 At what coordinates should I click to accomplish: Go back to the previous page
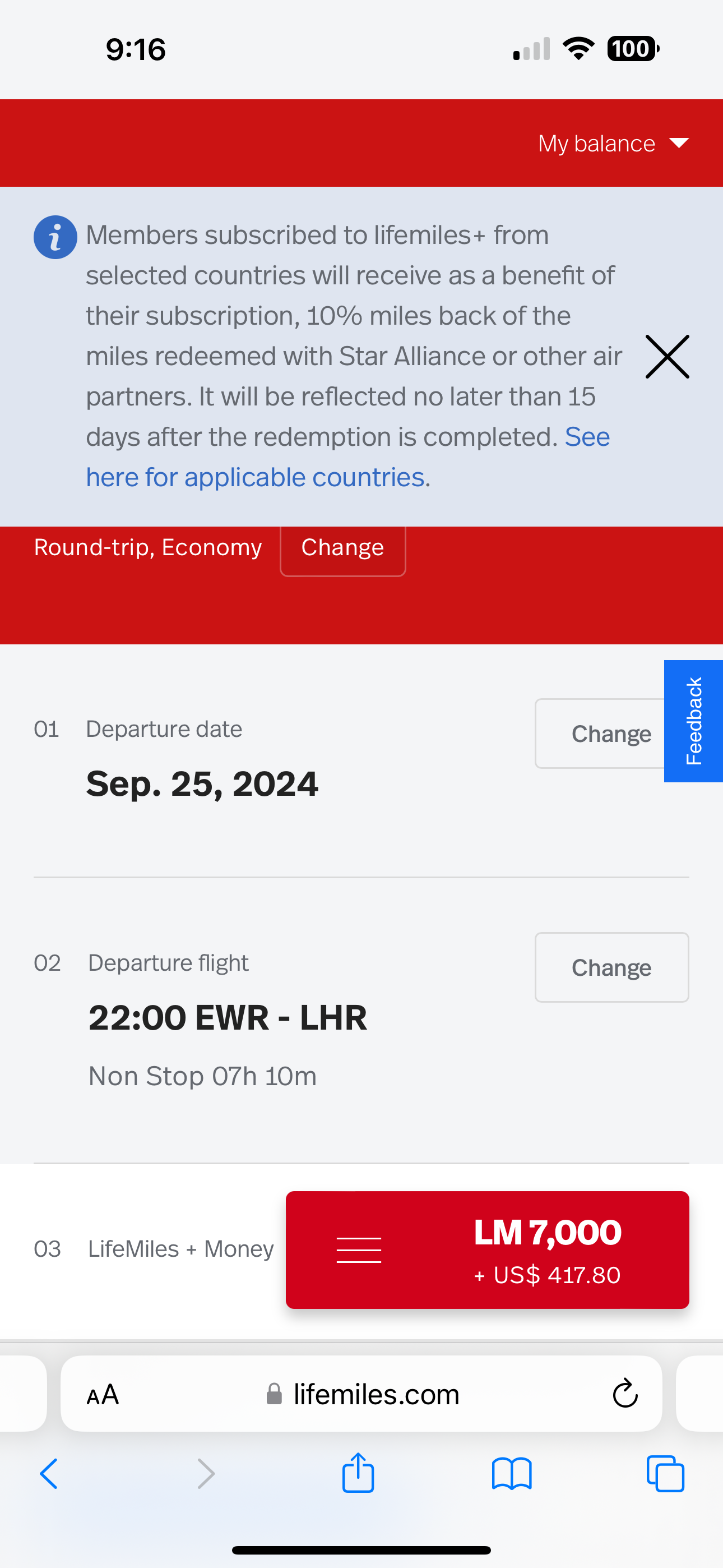coord(49,1474)
